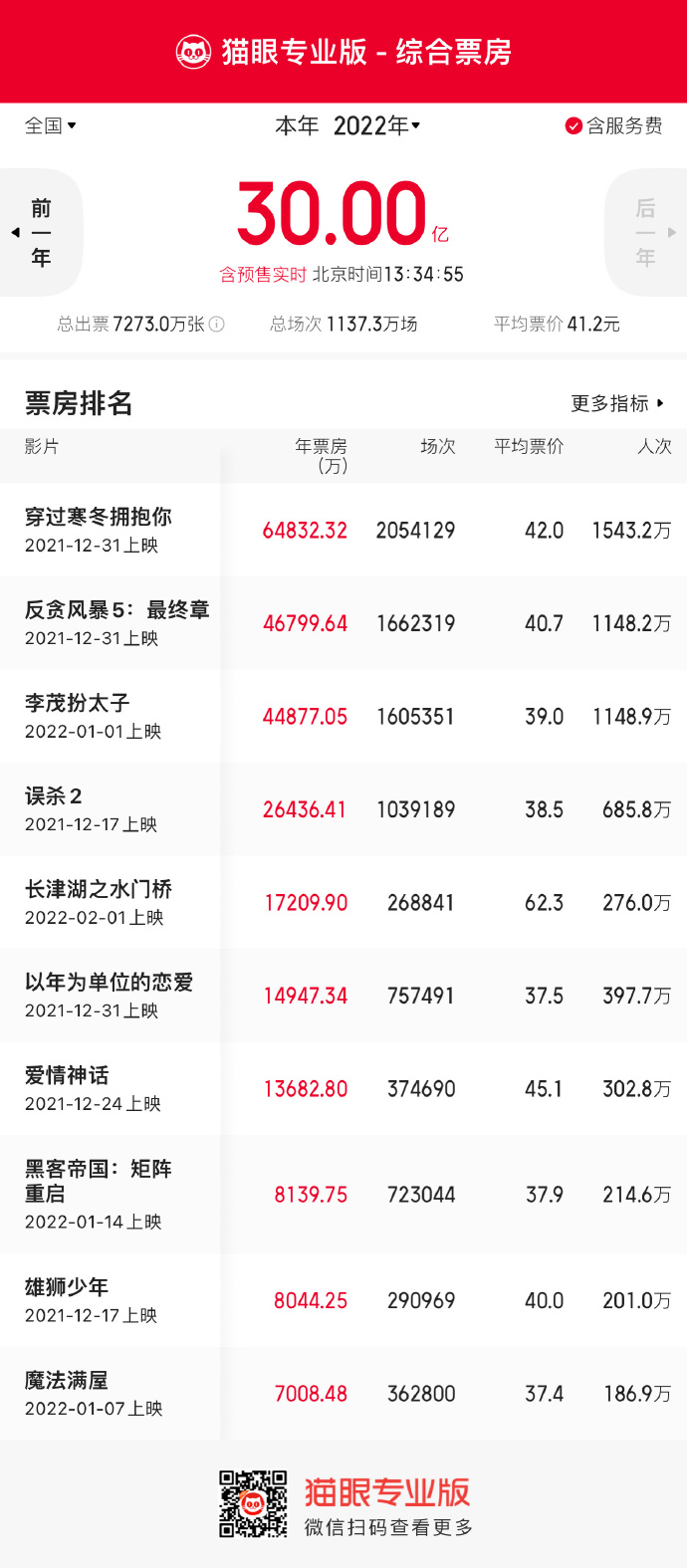Image resolution: width=687 pixels, height=1568 pixels.
Task: Open the 2022年 year picker
Action: point(376,125)
